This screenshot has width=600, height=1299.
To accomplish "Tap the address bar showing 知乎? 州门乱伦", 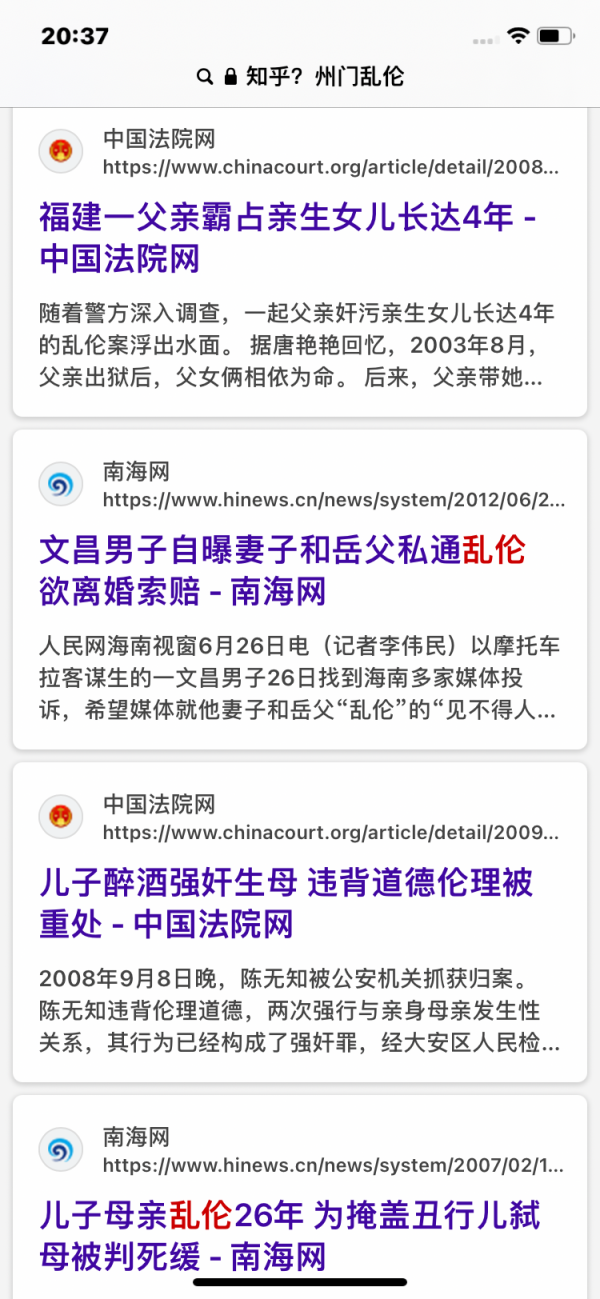I will point(300,76).
